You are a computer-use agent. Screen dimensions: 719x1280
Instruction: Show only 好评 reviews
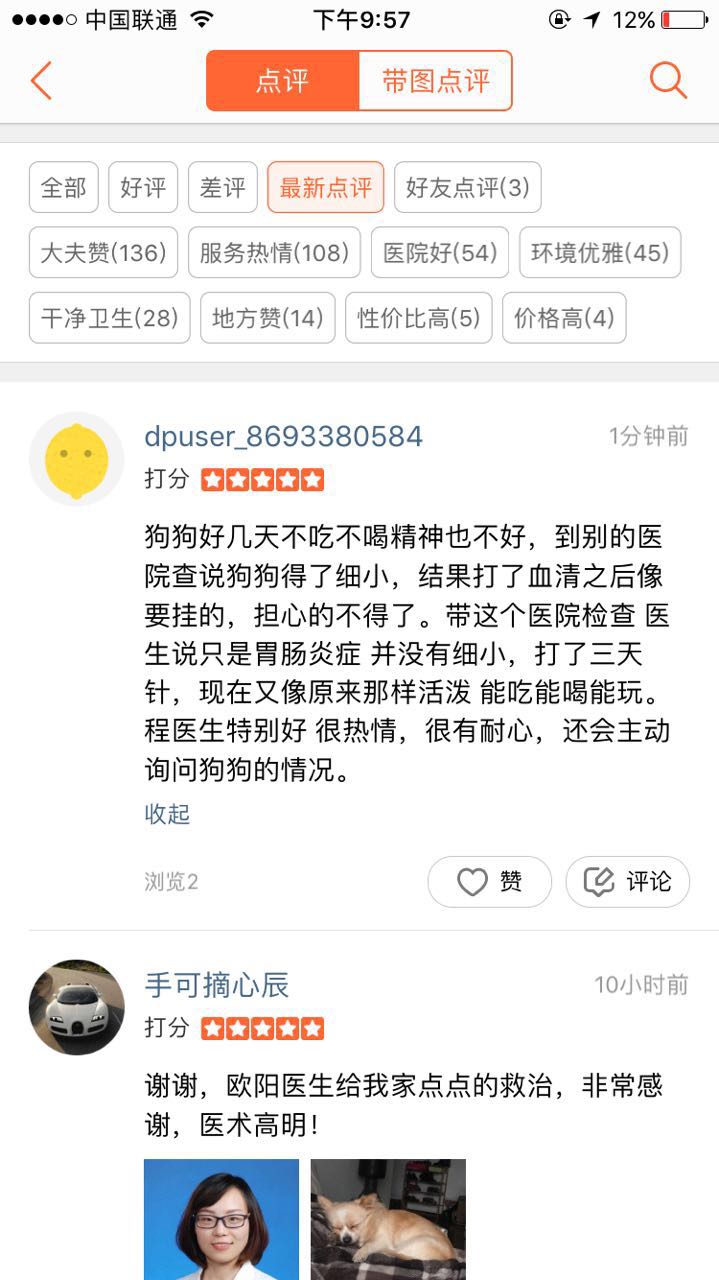(143, 187)
